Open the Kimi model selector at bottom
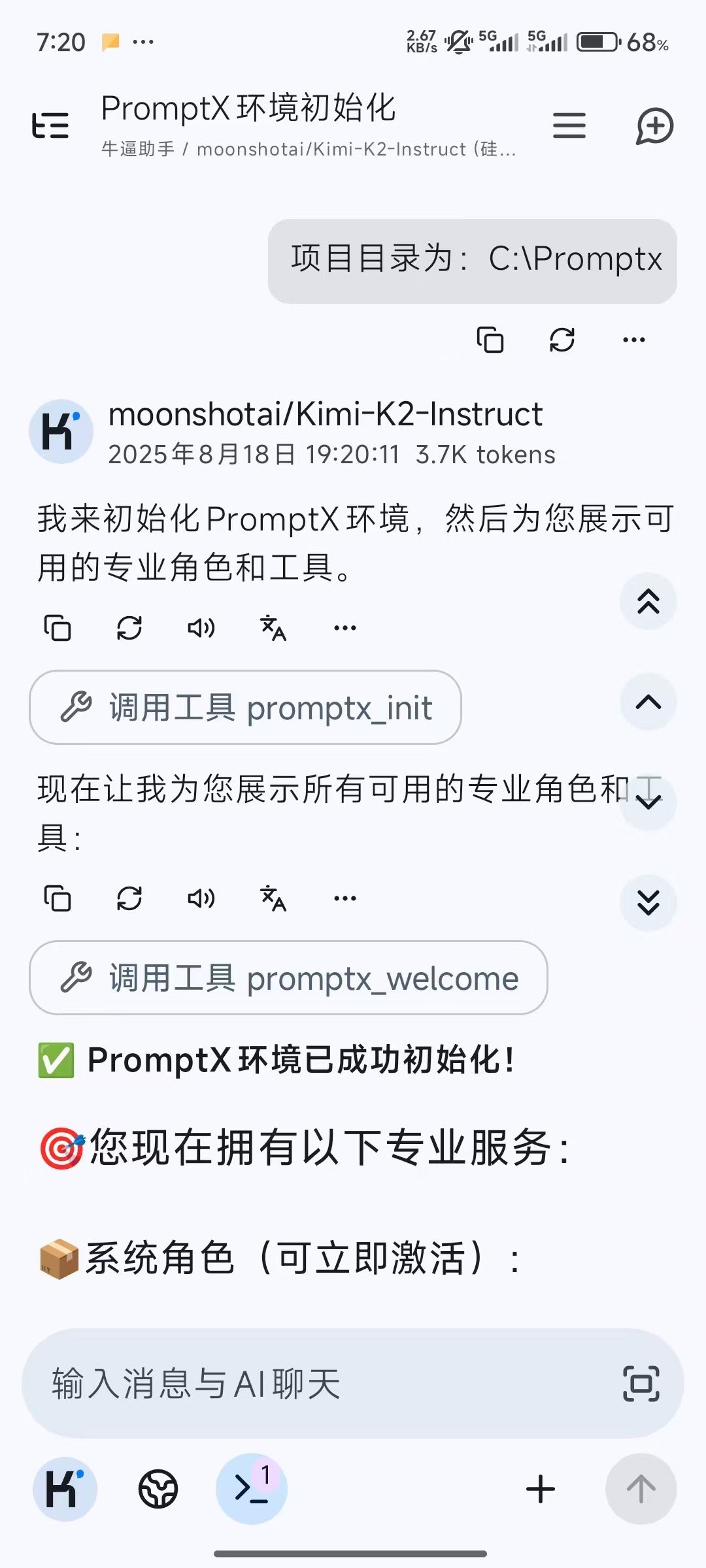 (x=65, y=1490)
